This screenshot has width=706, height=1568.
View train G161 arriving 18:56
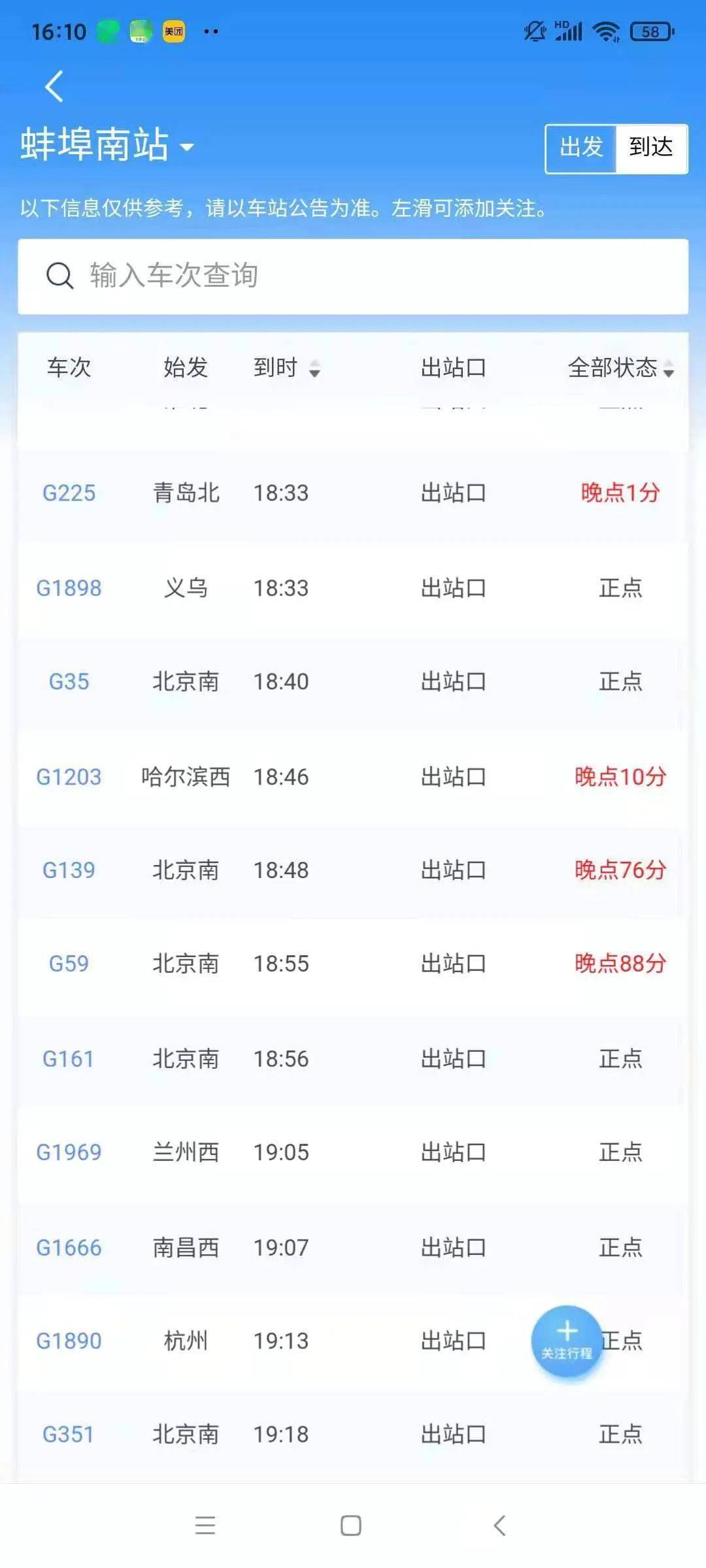tap(353, 1058)
